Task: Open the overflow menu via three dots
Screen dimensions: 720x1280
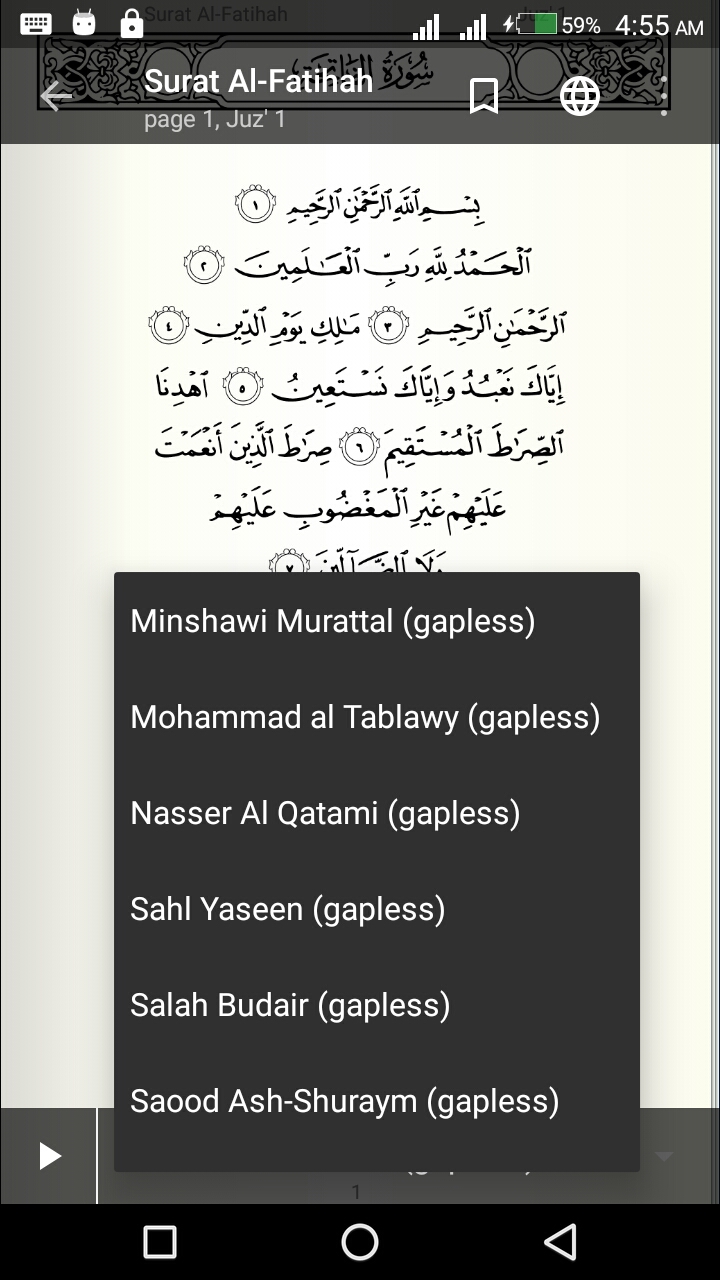Action: click(663, 97)
